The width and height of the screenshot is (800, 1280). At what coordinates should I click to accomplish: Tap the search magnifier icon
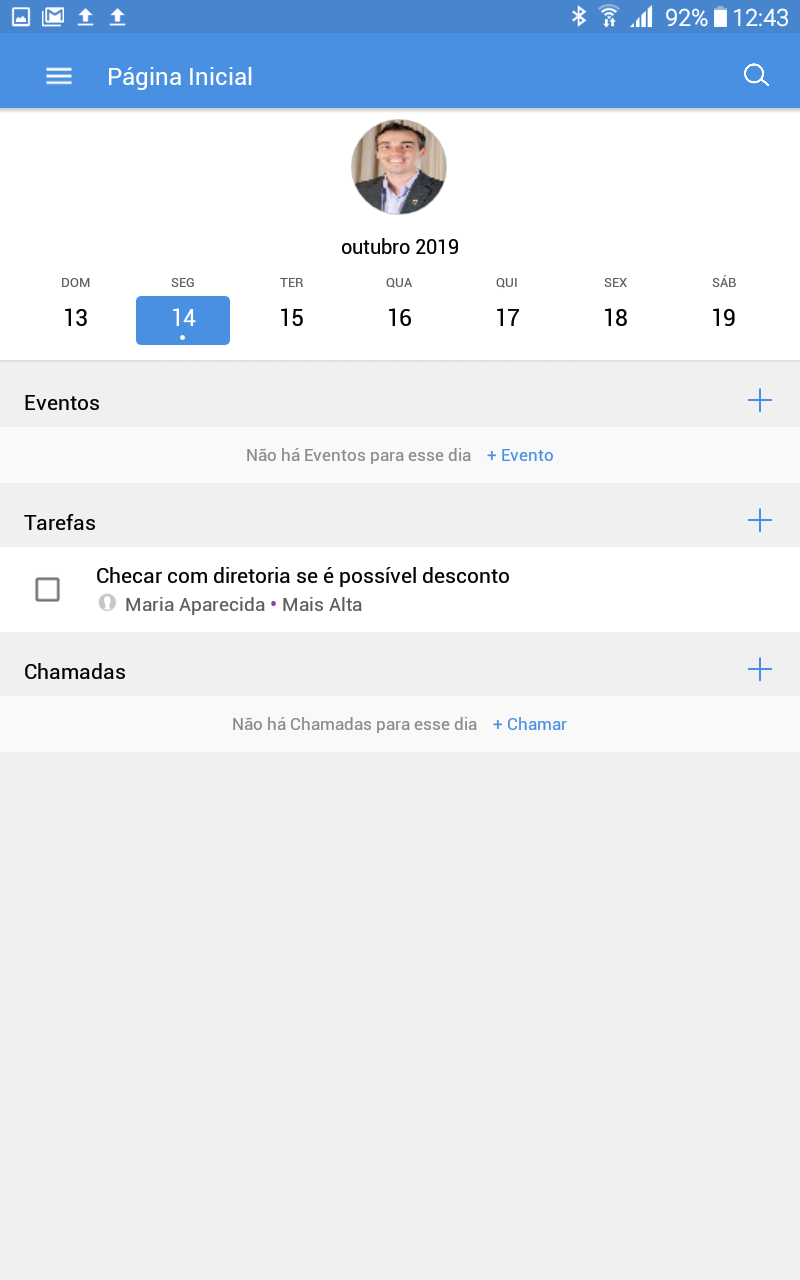click(756, 76)
